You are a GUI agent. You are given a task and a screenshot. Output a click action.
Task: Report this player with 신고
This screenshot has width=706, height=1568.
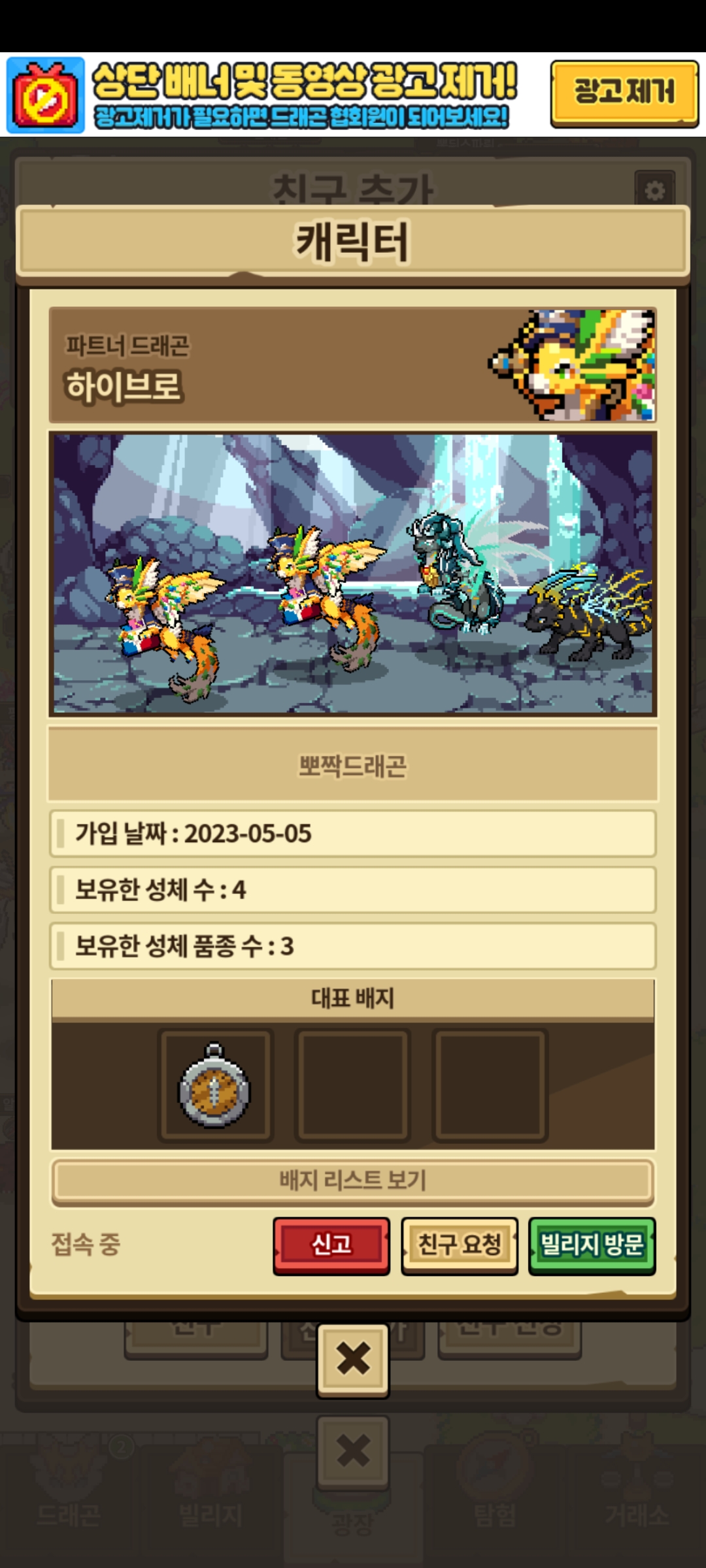[331, 1244]
